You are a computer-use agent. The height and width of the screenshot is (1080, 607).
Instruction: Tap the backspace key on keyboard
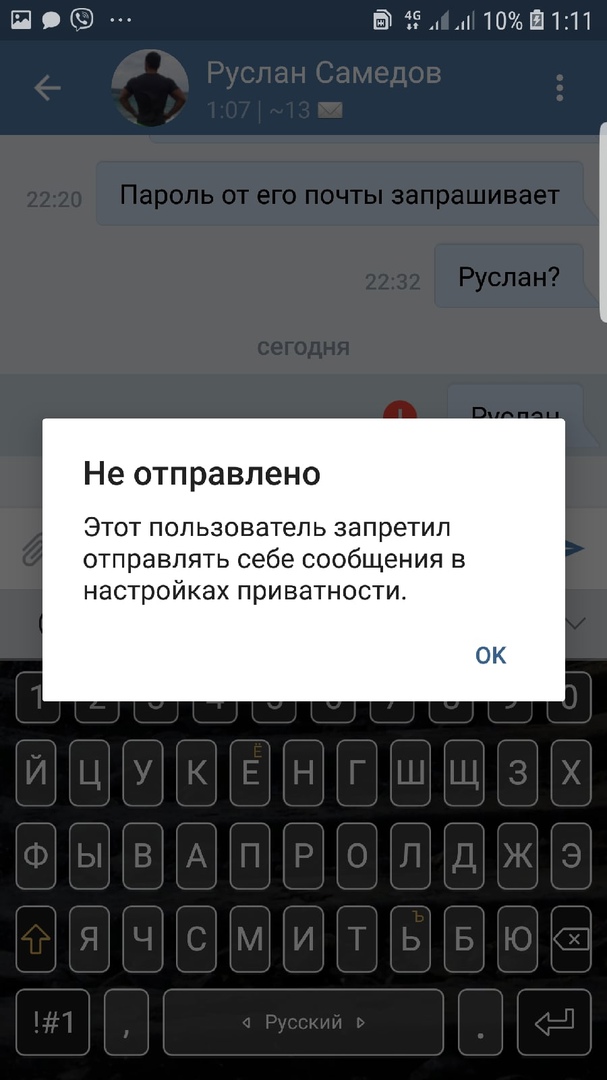pos(570,939)
